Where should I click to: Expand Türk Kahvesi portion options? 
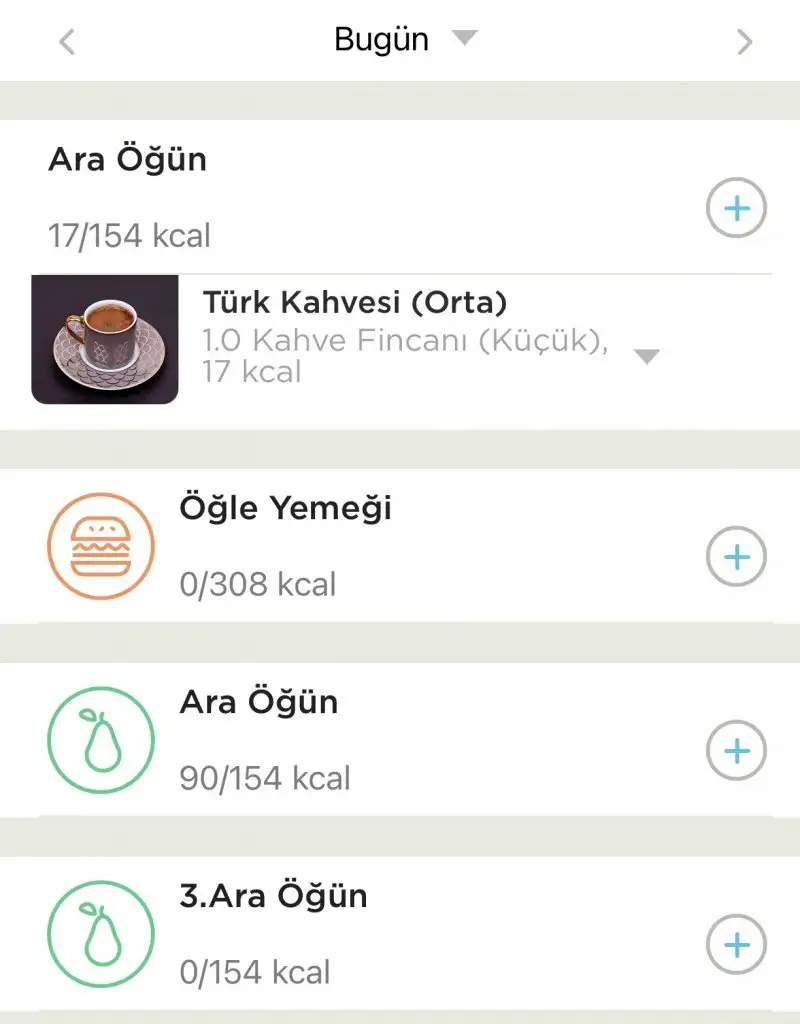tap(648, 357)
